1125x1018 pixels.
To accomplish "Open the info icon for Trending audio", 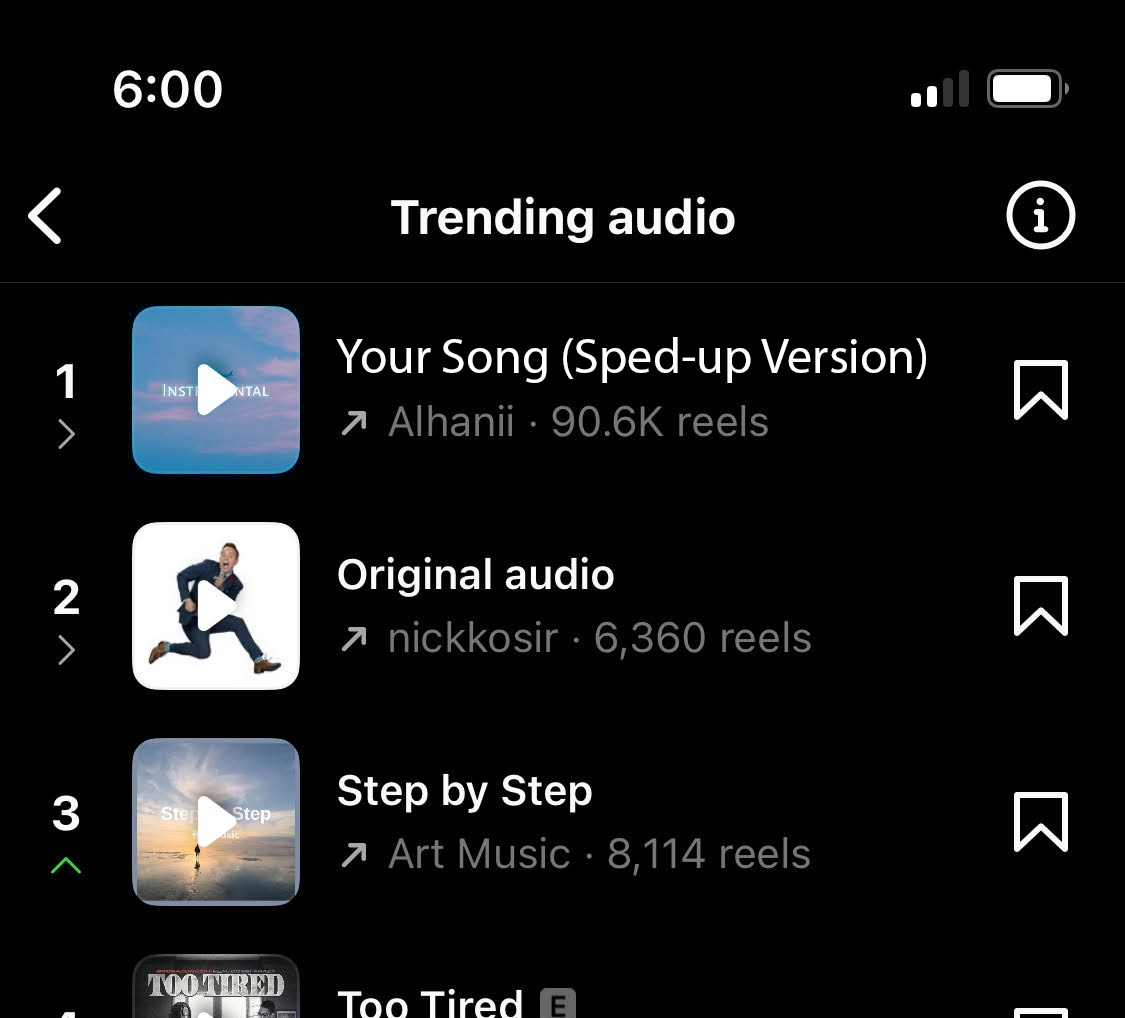I will pyautogui.click(x=1040, y=215).
